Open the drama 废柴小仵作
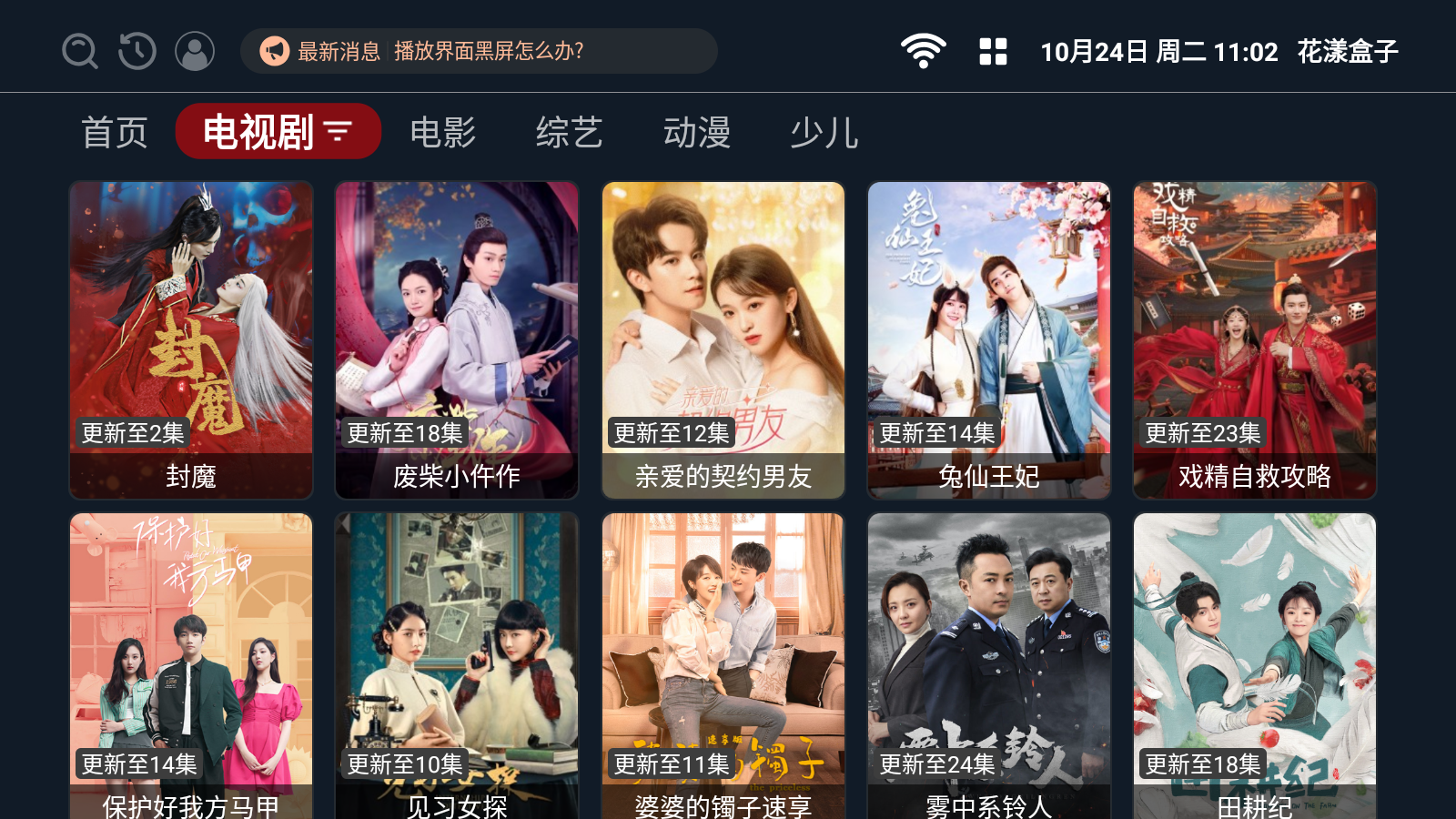This screenshot has height=819, width=1456. tap(457, 339)
